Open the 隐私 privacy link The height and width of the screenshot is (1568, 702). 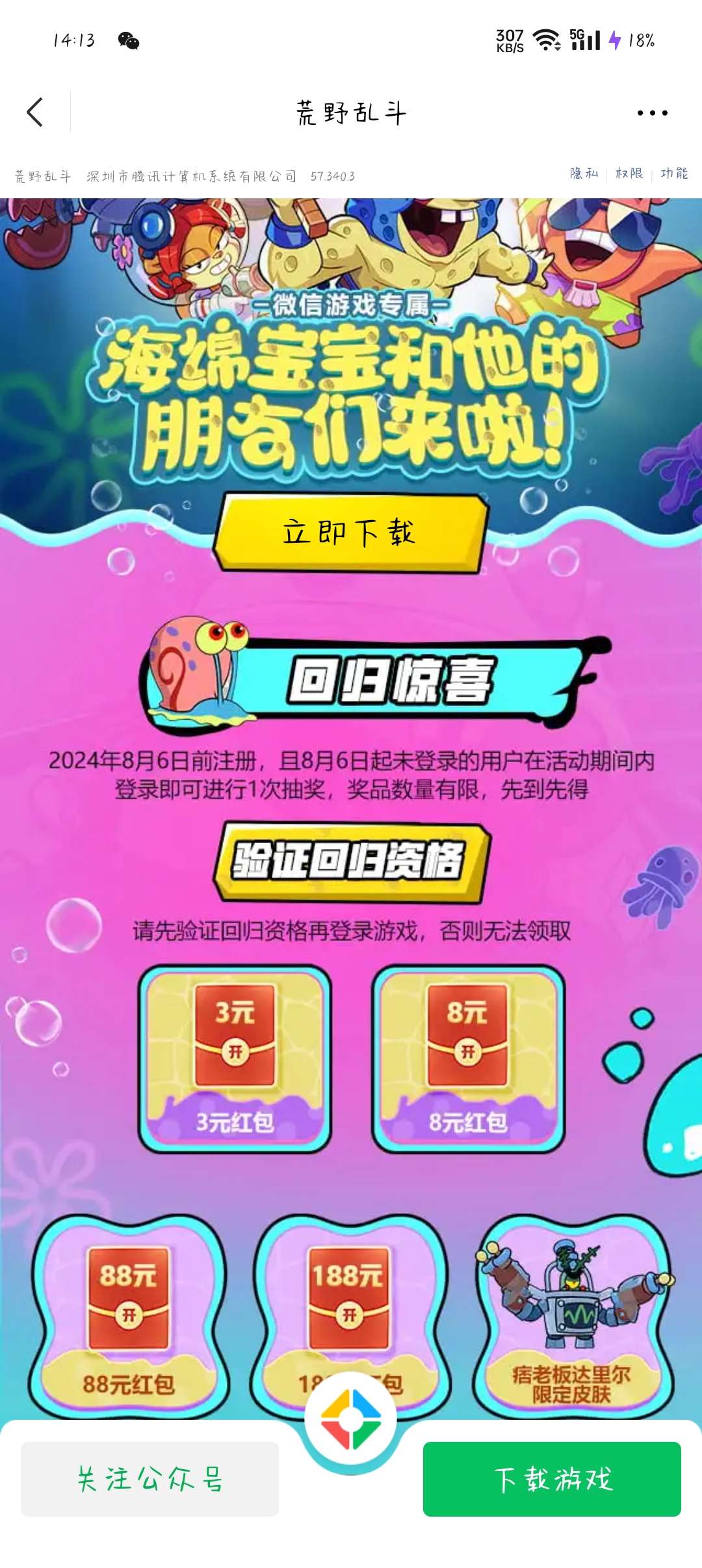pyautogui.click(x=584, y=174)
